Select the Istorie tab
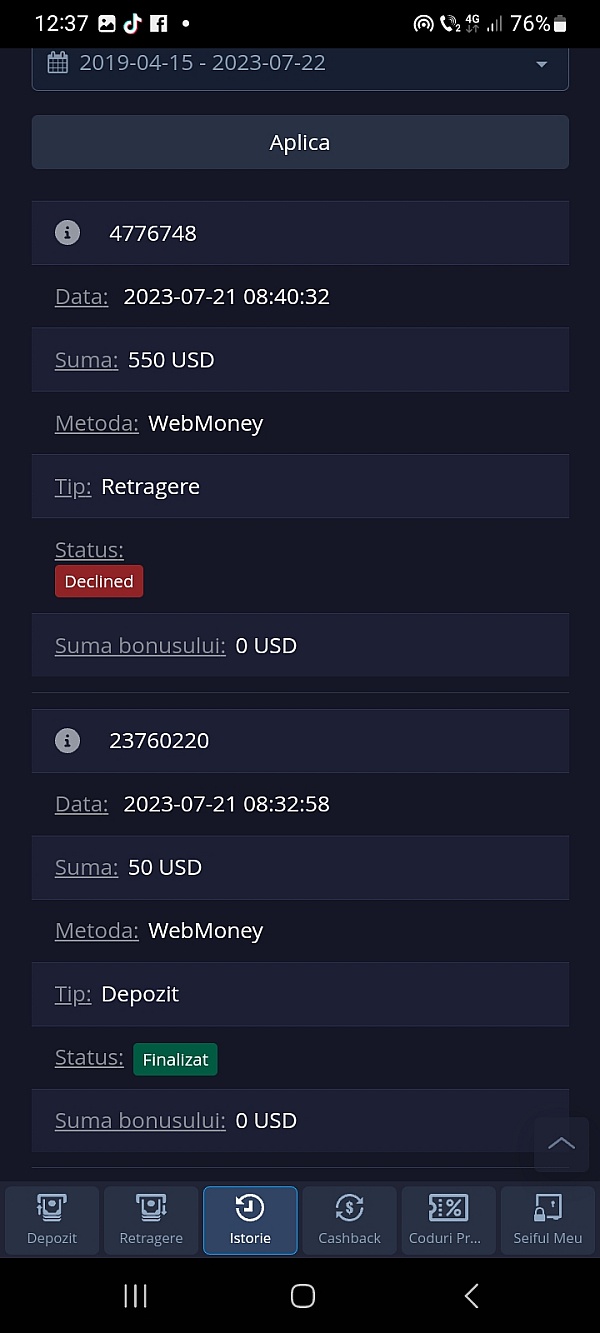This screenshot has width=600, height=1333. point(250,1220)
